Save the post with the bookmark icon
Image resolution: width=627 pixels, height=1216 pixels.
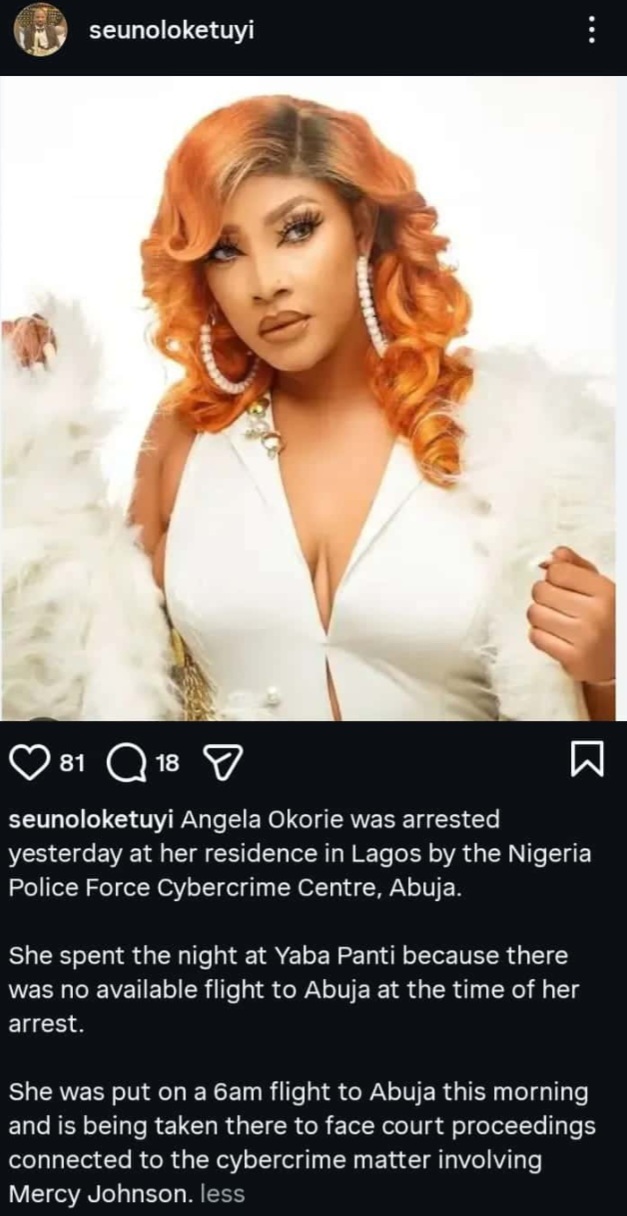[x=587, y=761]
